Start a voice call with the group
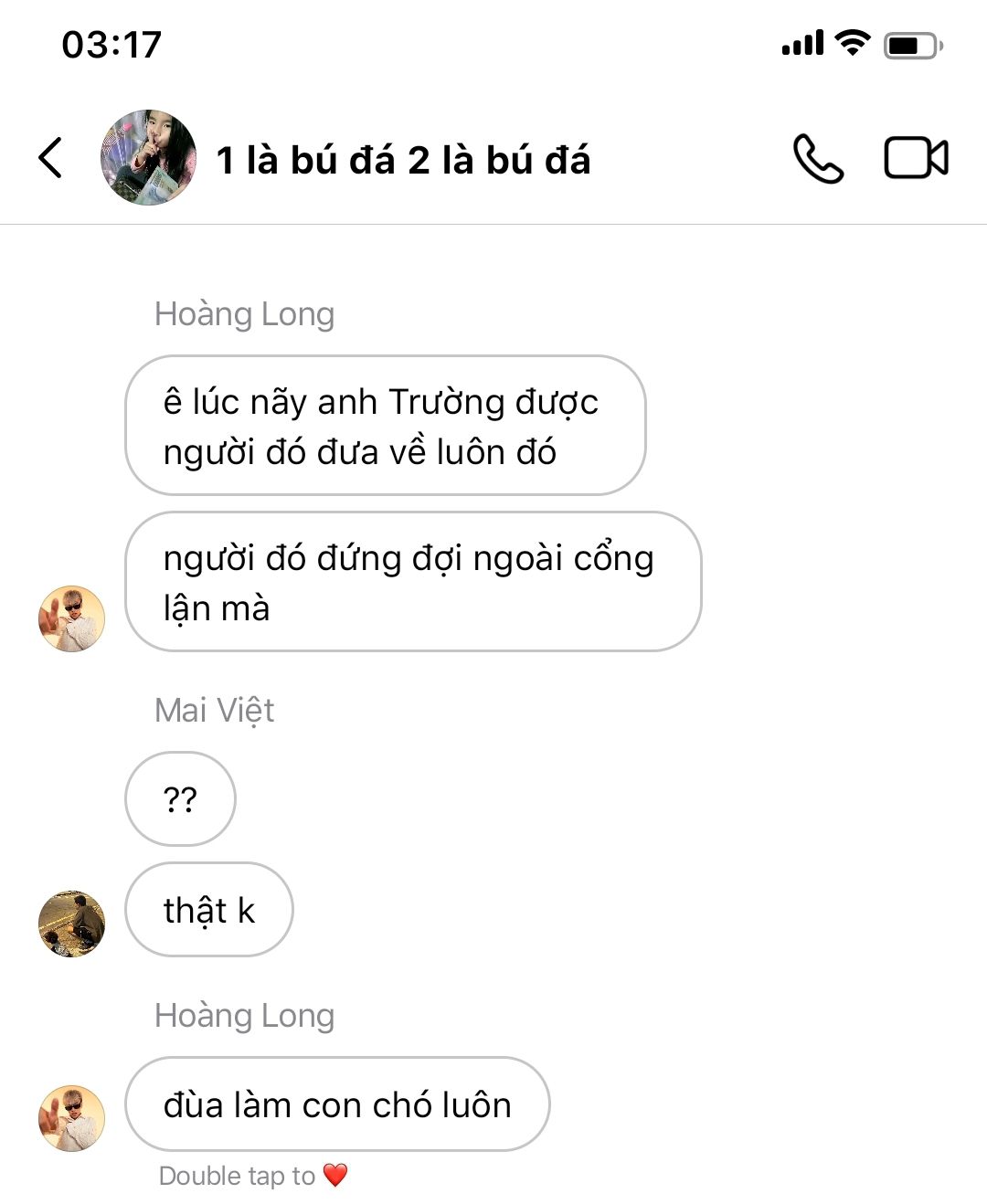Viewport: 987px width, 1204px height. pos(817,158)
